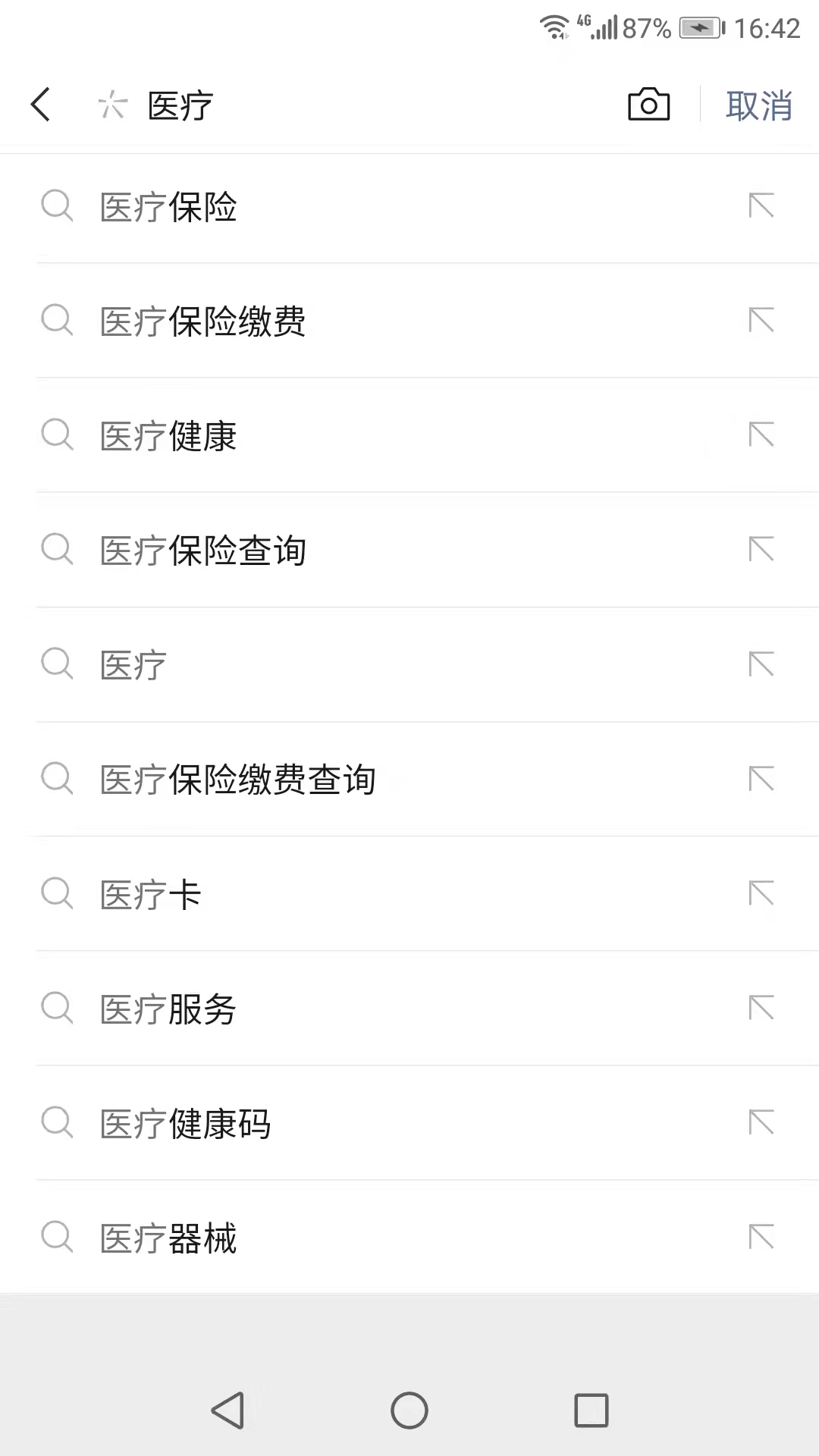This screenshot has width=819, height=1456.
Task: Insert 医疗器械 into search via arrow icon
Action: 761,1237
